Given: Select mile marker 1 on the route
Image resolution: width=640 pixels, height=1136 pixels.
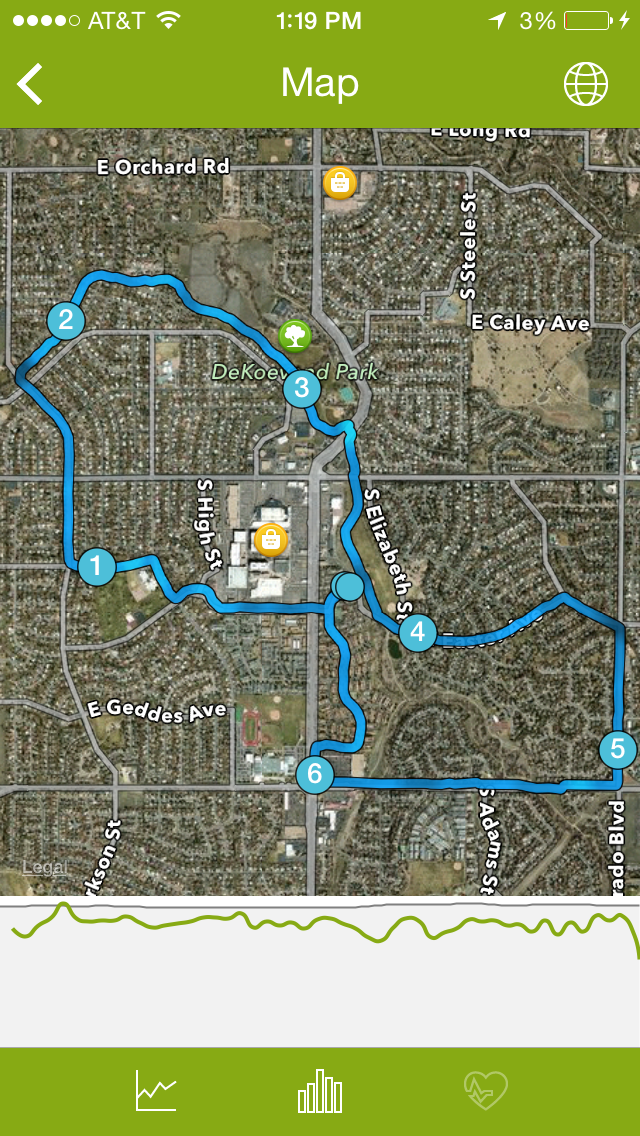Looking at the screenshot, I should point(96,566).
